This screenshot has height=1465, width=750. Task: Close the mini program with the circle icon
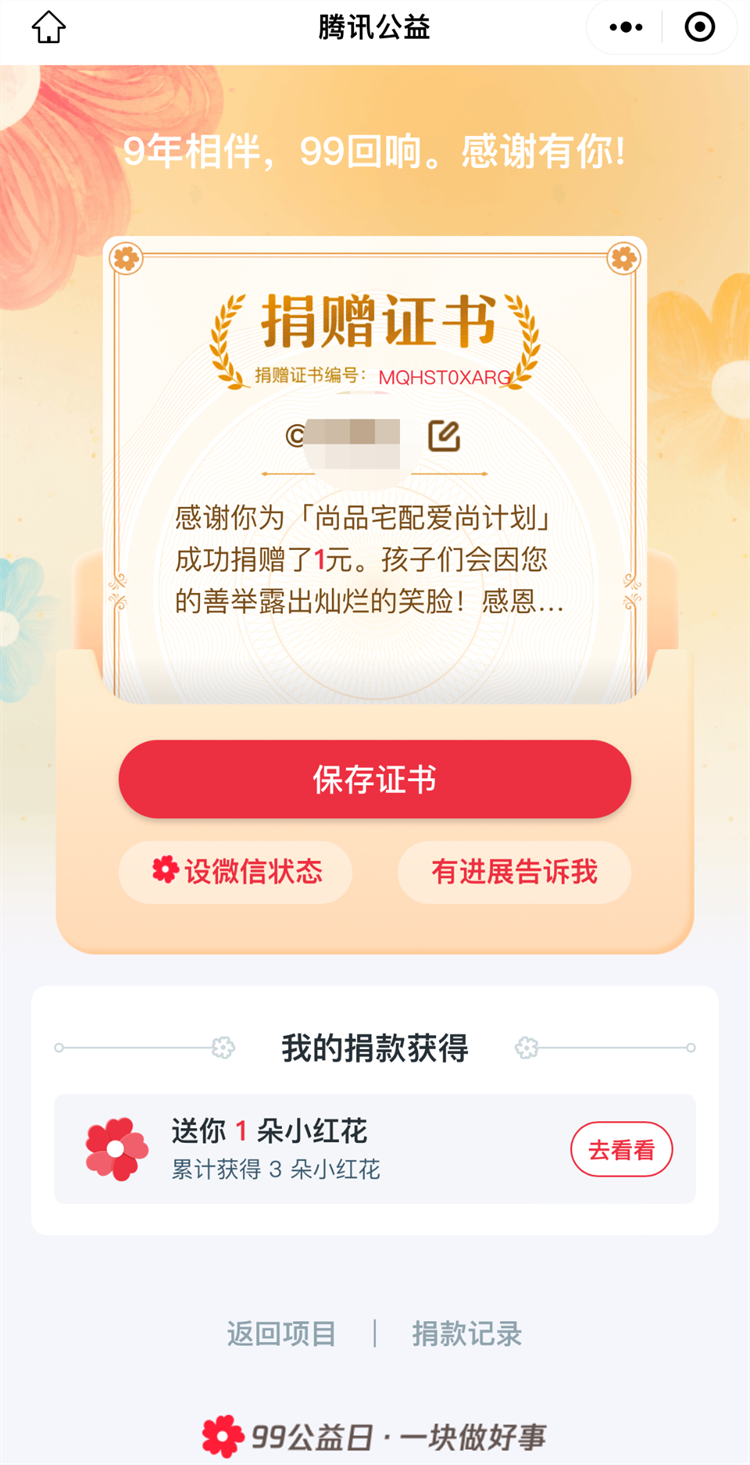click(x=699, y=28)
